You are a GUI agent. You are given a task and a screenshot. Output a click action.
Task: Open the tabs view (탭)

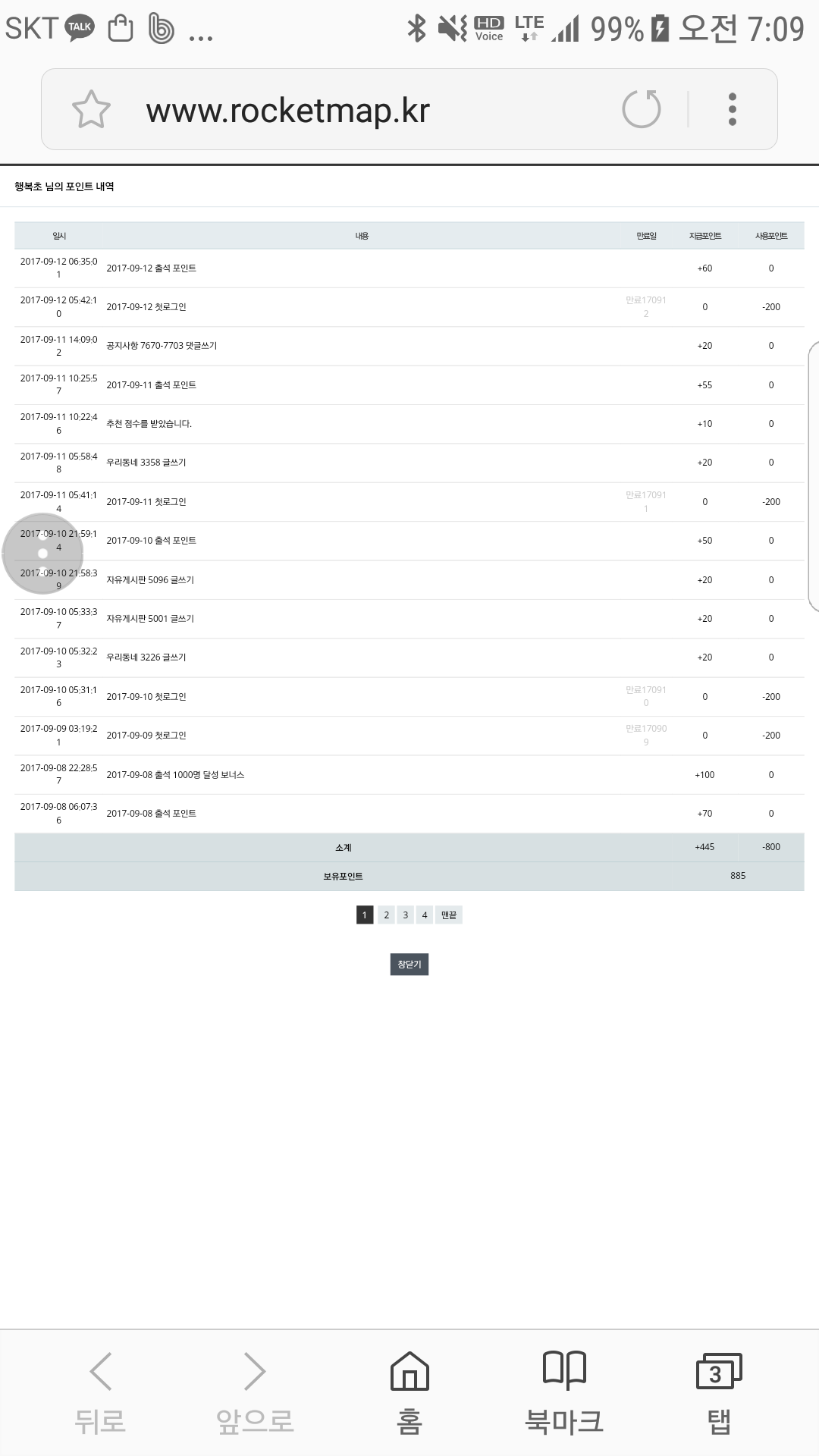719,1392
